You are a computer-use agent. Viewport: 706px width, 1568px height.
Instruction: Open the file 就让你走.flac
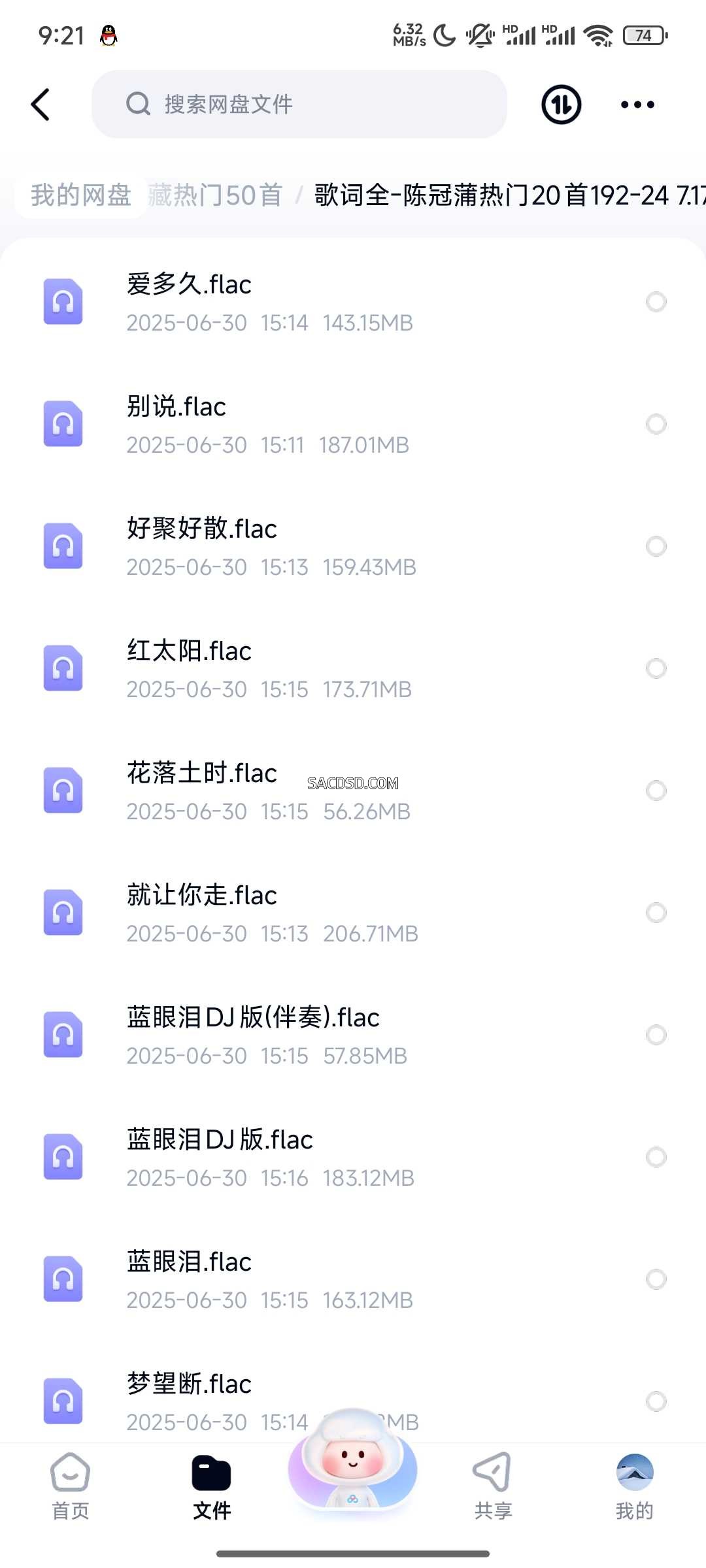(x=353, y=913)
